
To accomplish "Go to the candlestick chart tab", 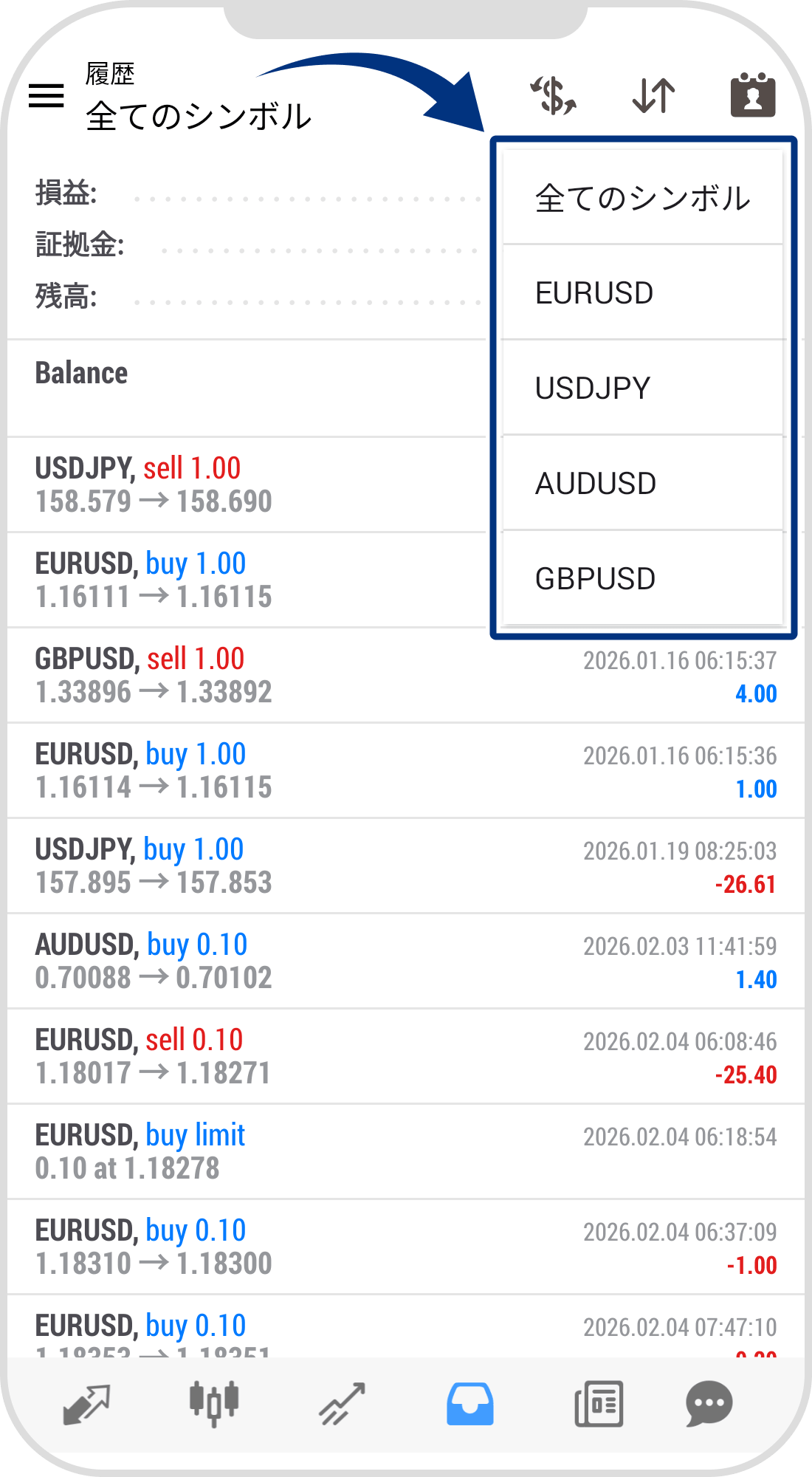I will coord(214,1403).
